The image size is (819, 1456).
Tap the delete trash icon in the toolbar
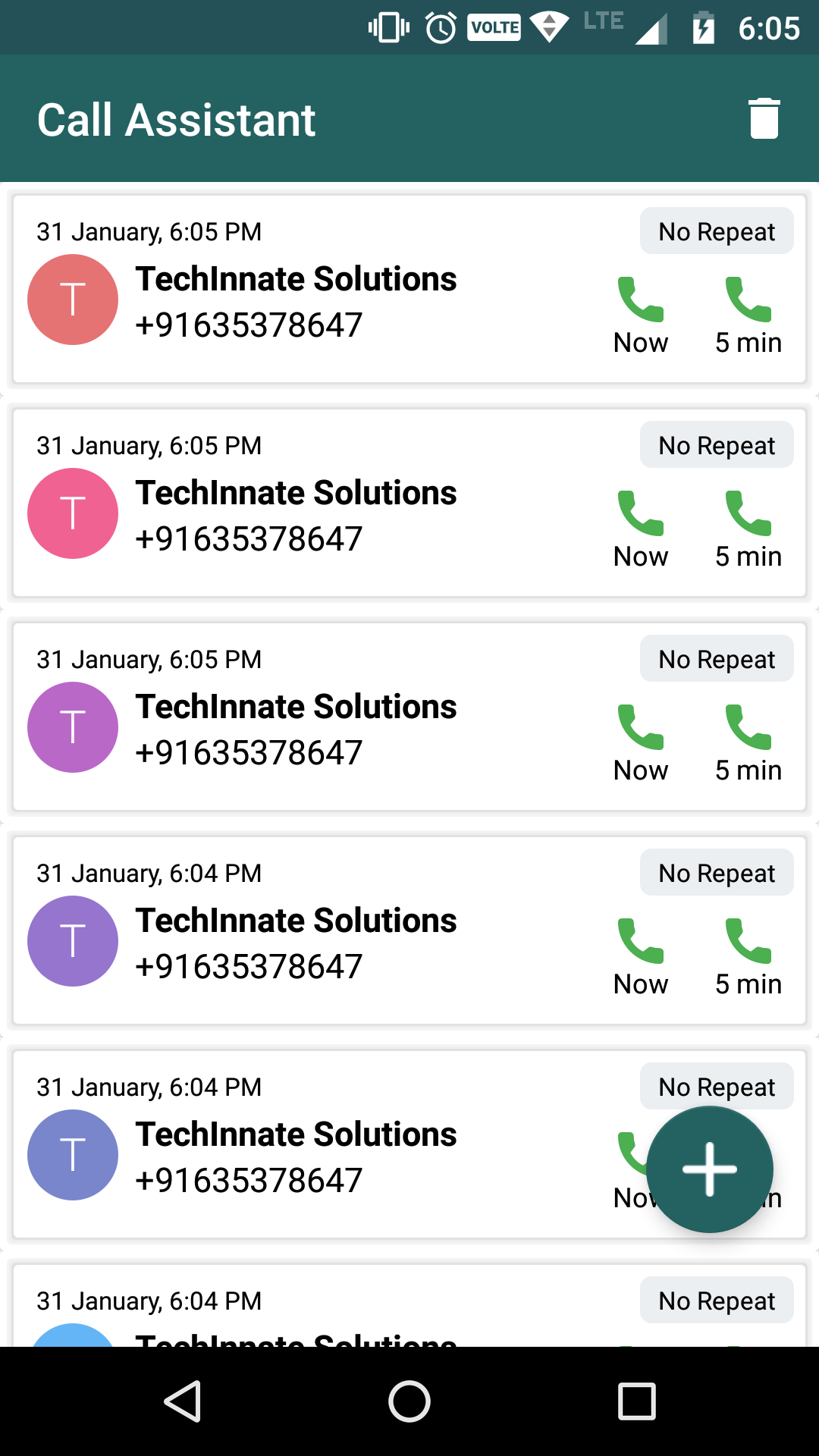pos(764,118)
